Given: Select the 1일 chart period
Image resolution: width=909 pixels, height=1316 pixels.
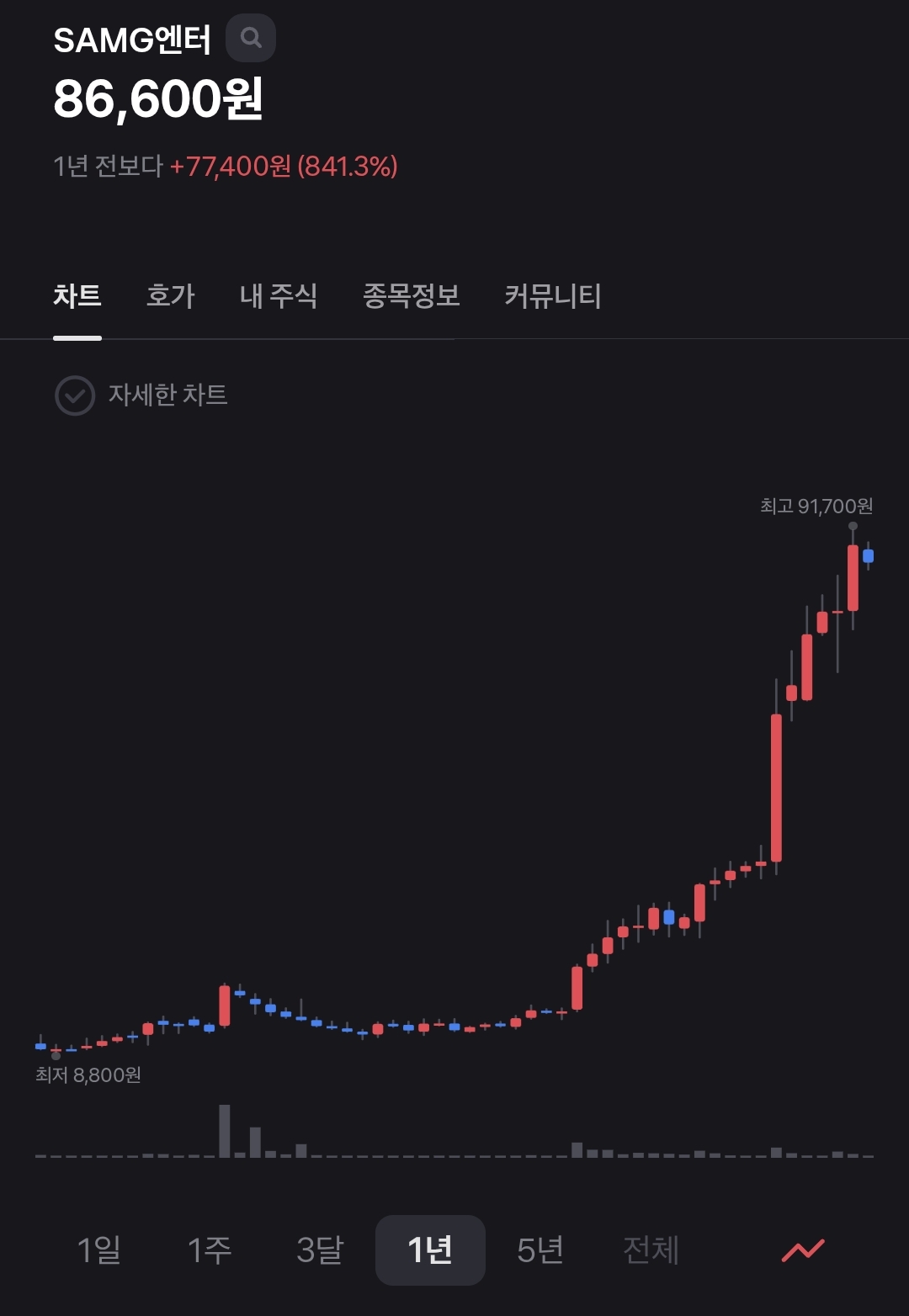Looking at the screenshot, I should pyautogui.click(x=99, y=1250).
